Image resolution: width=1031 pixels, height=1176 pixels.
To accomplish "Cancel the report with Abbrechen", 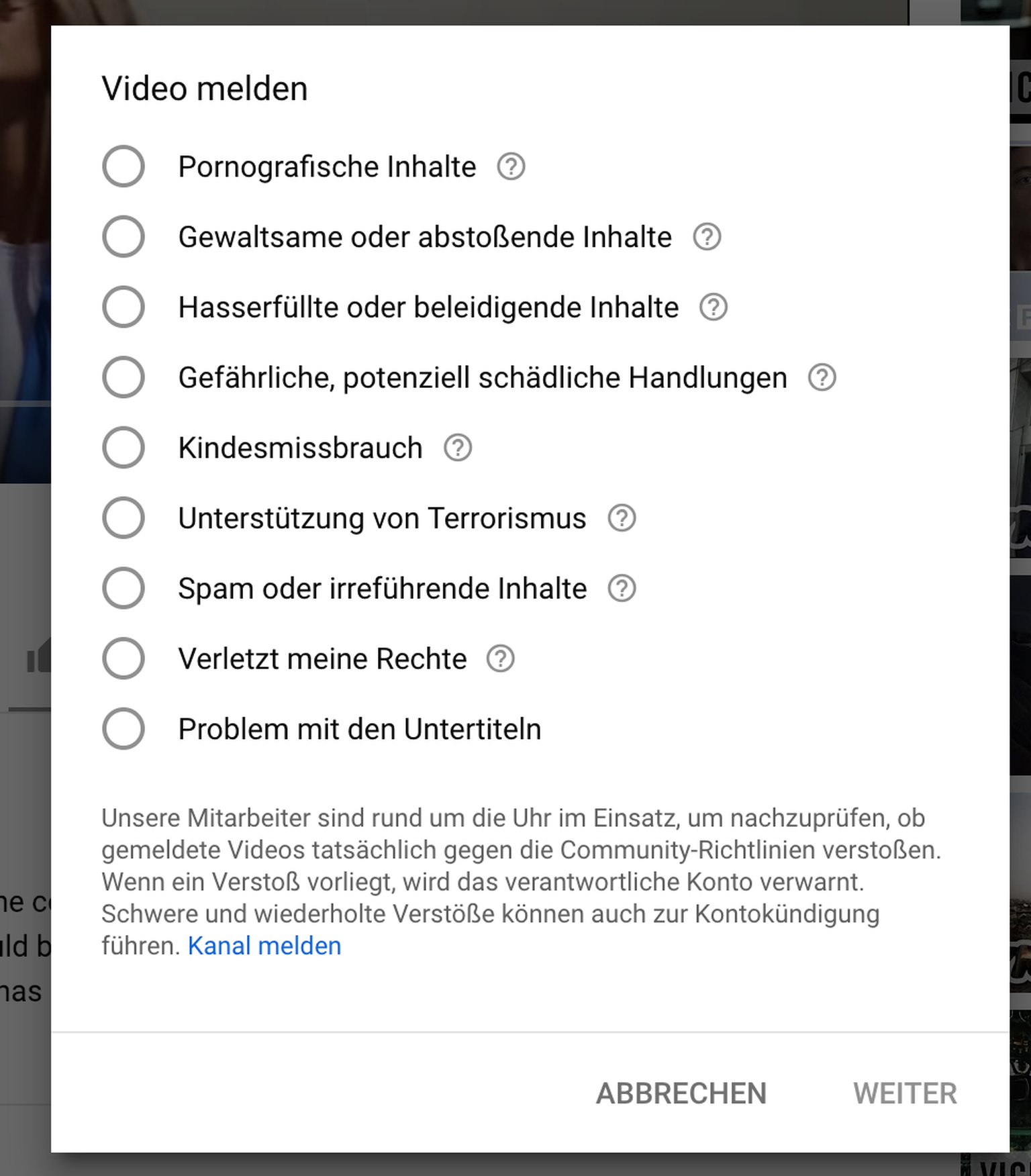I will (x=681, y=1093).
